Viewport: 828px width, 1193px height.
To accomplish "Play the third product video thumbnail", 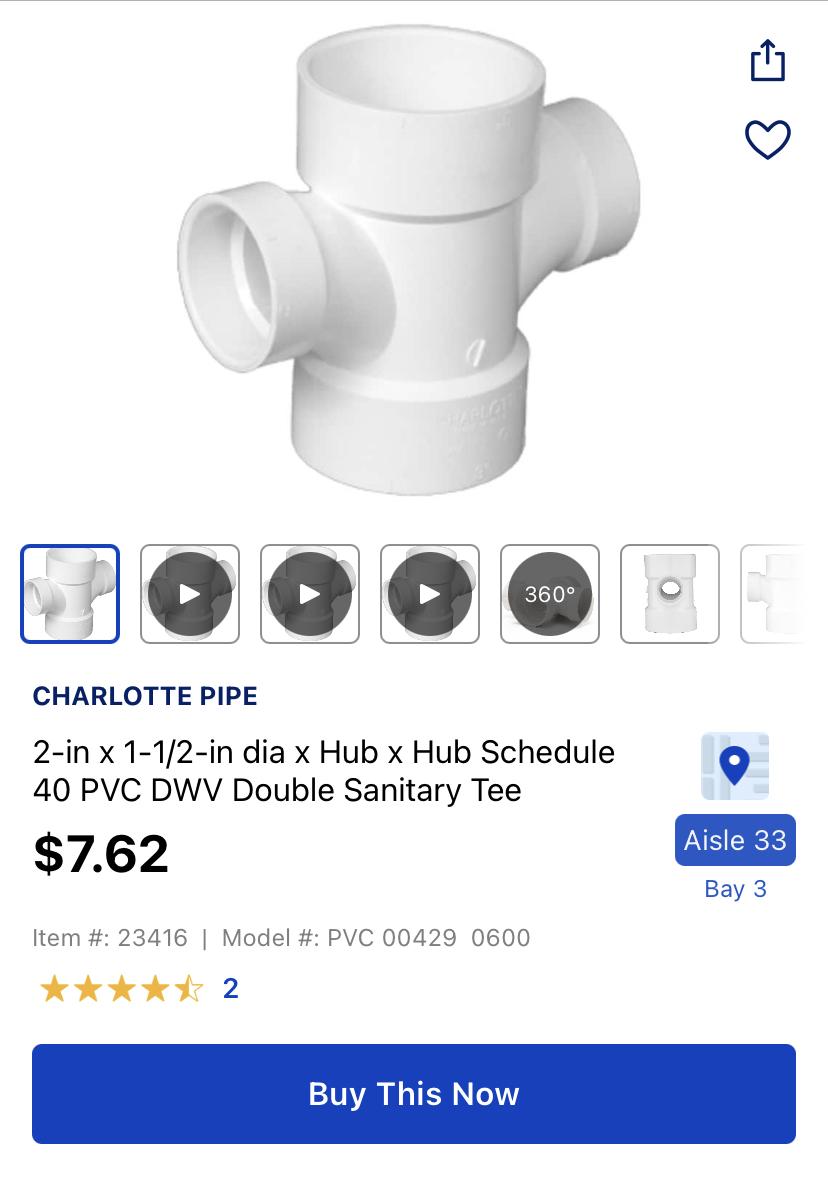I will (x=430, y=594).
